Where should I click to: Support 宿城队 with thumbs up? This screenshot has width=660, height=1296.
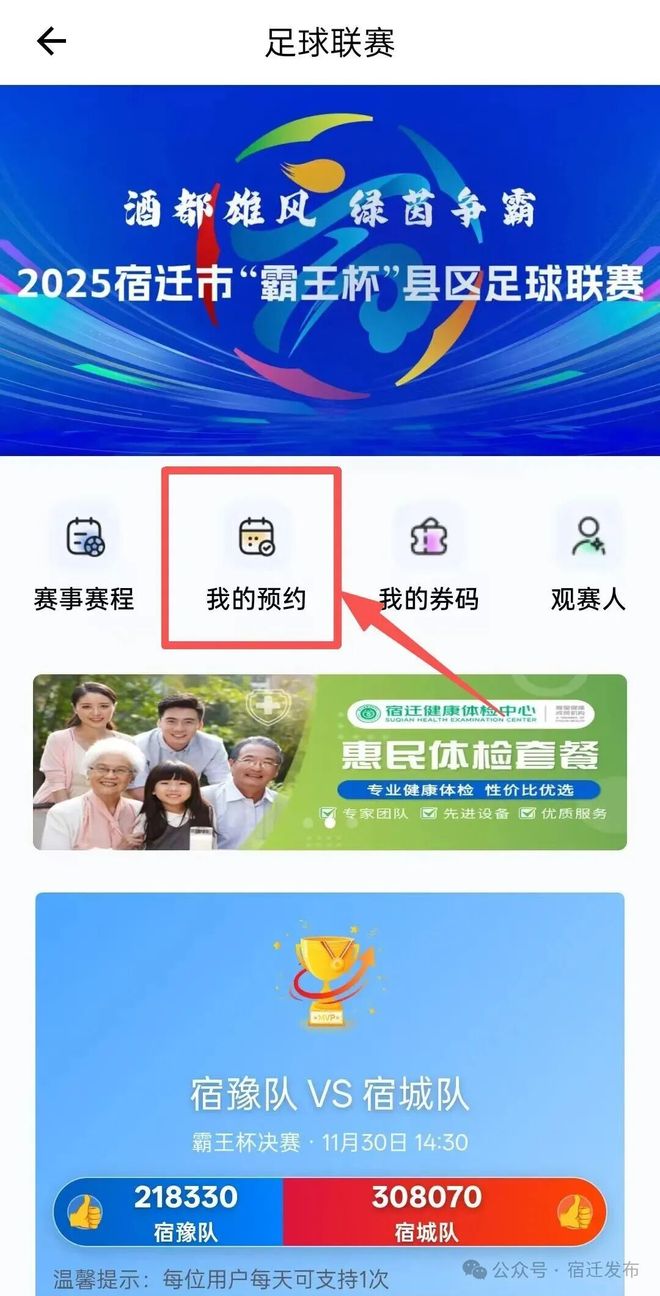click(x=574, y=1212)
